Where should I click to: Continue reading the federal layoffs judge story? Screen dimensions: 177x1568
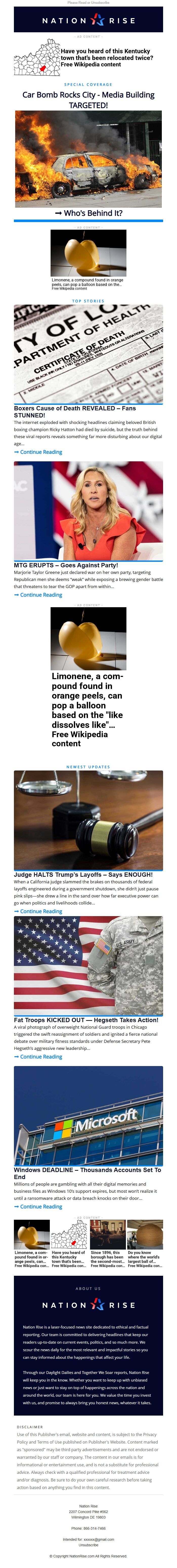[38, 911]
